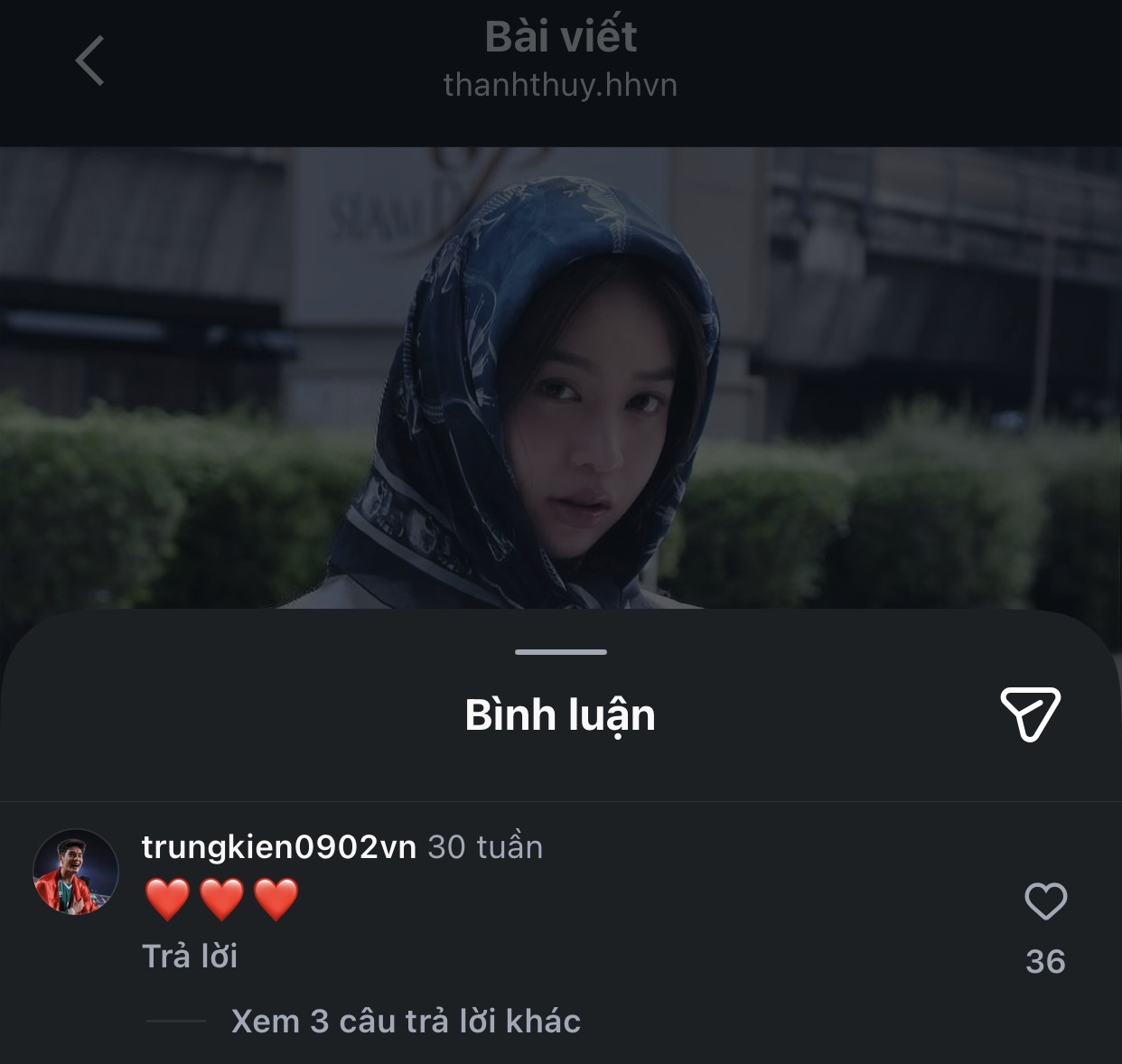Share the post via the paper plane icon
Image resolution: width=1122 pixels, height=1064 pixels.
click(x=1030, y=714)
